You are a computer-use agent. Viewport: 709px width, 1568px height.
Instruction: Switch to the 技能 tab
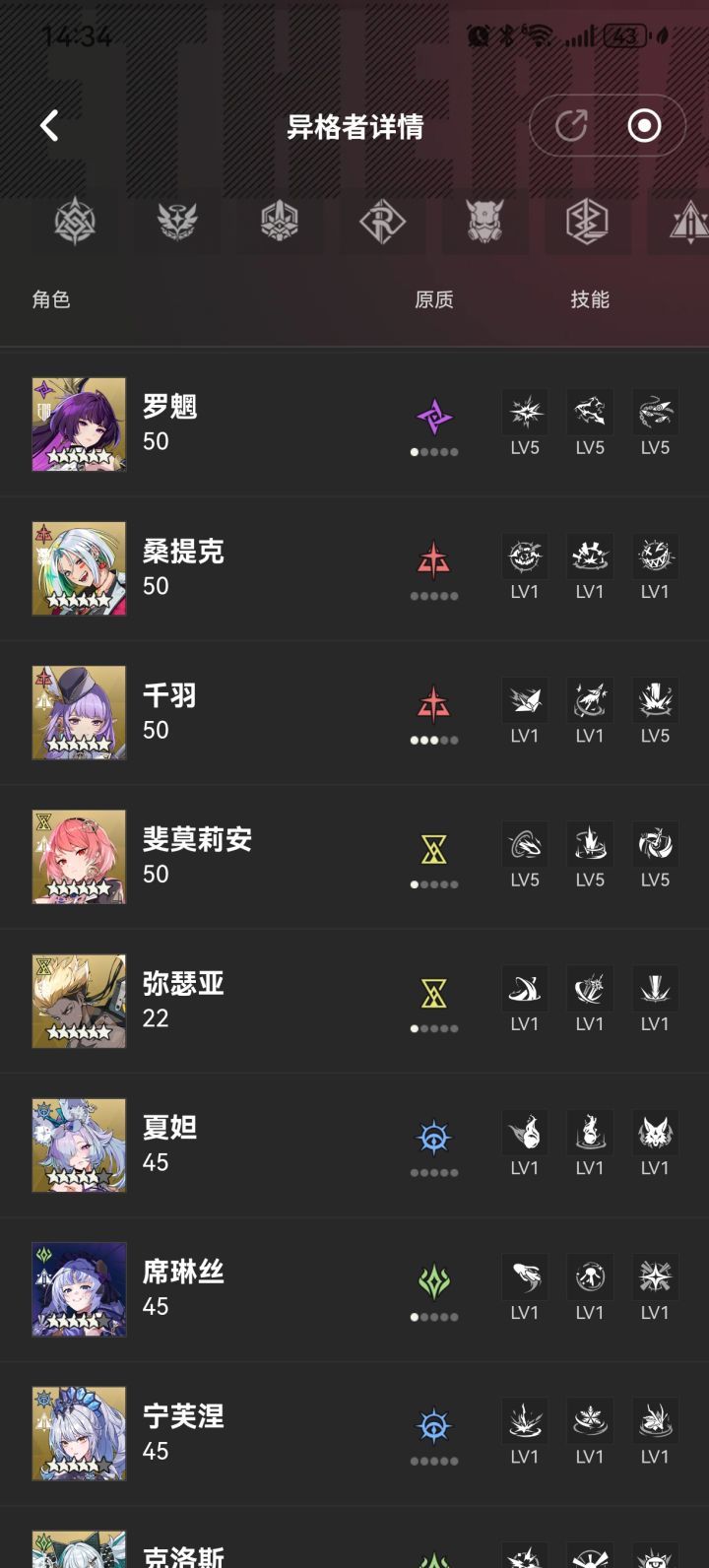[589, 298]
